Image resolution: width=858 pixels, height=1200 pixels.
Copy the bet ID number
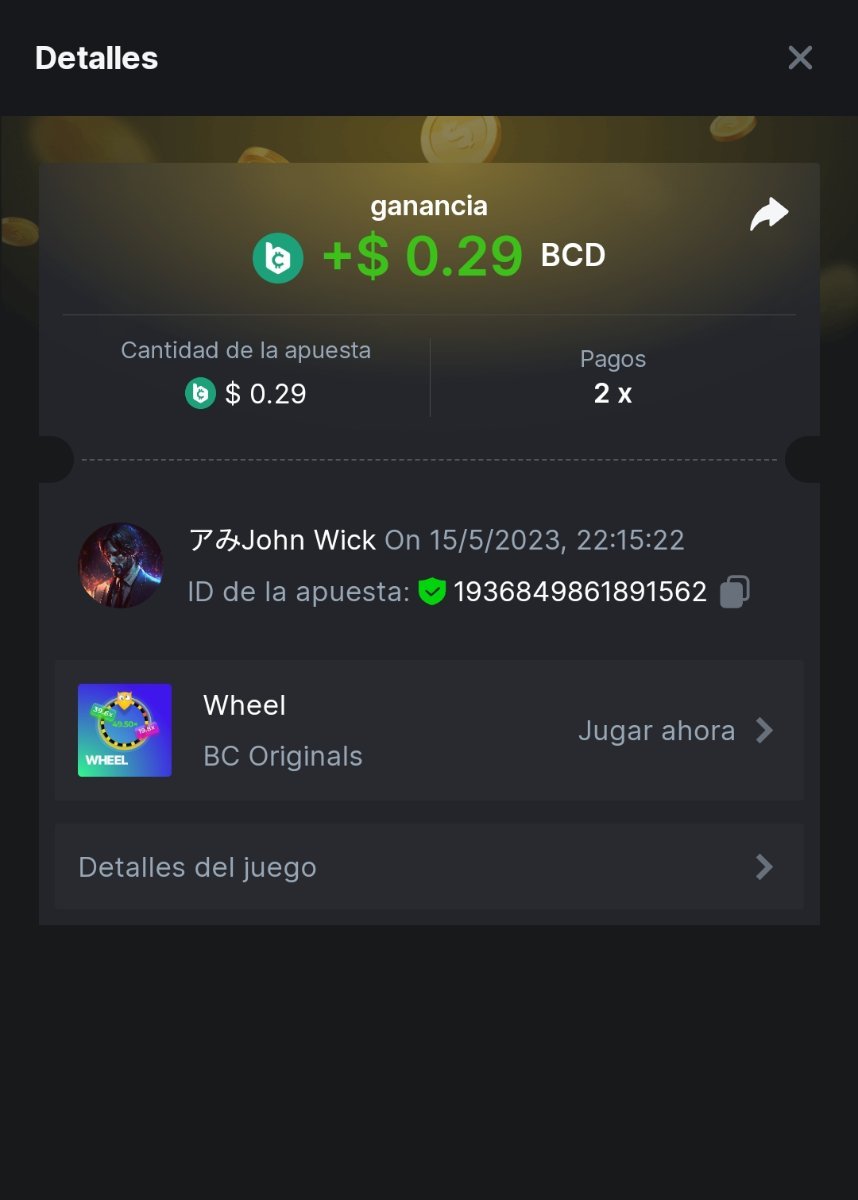pos(735,591)
